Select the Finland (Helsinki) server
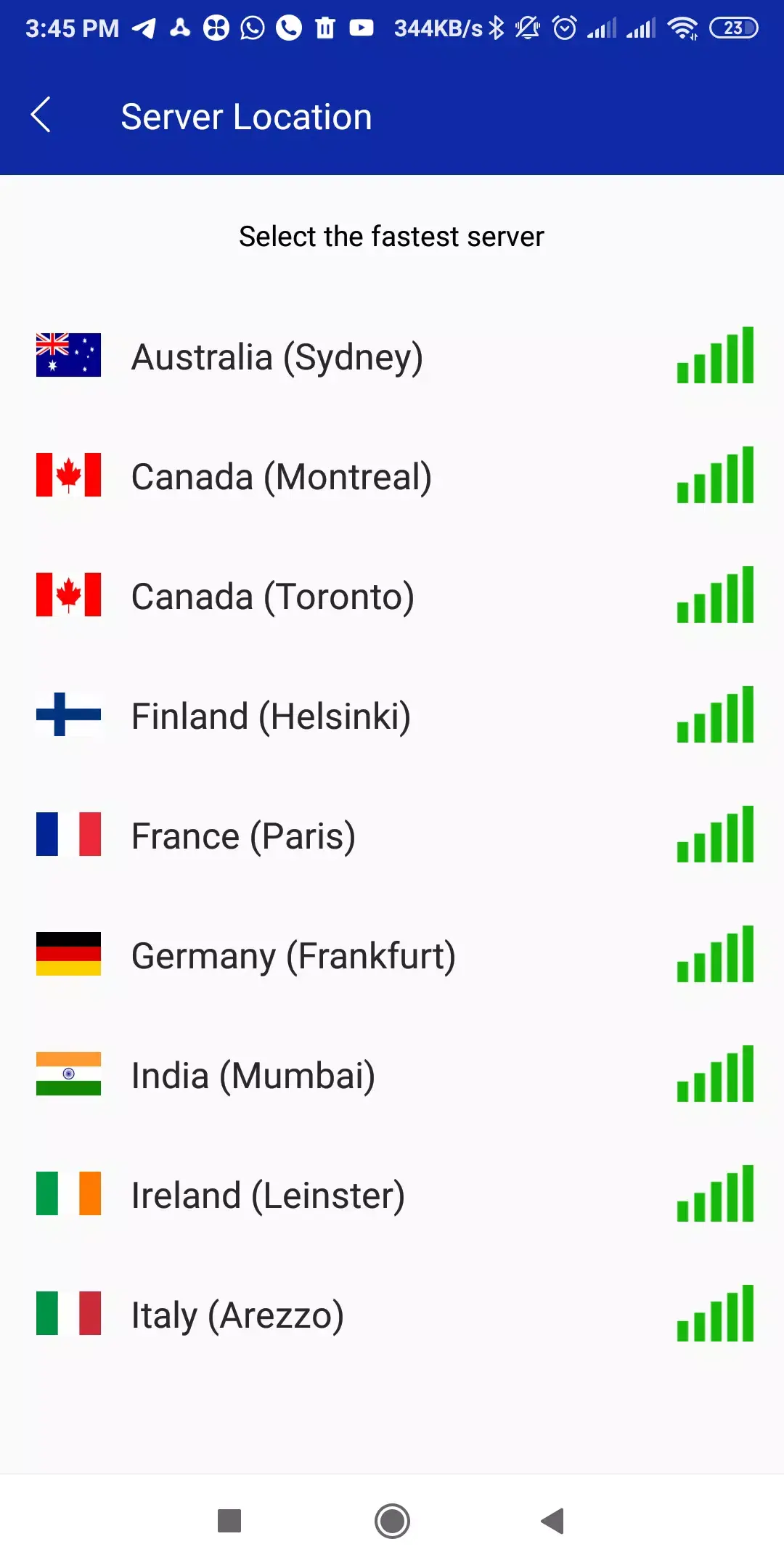The height and width of the screenshot is (1568, 784). 270,715
